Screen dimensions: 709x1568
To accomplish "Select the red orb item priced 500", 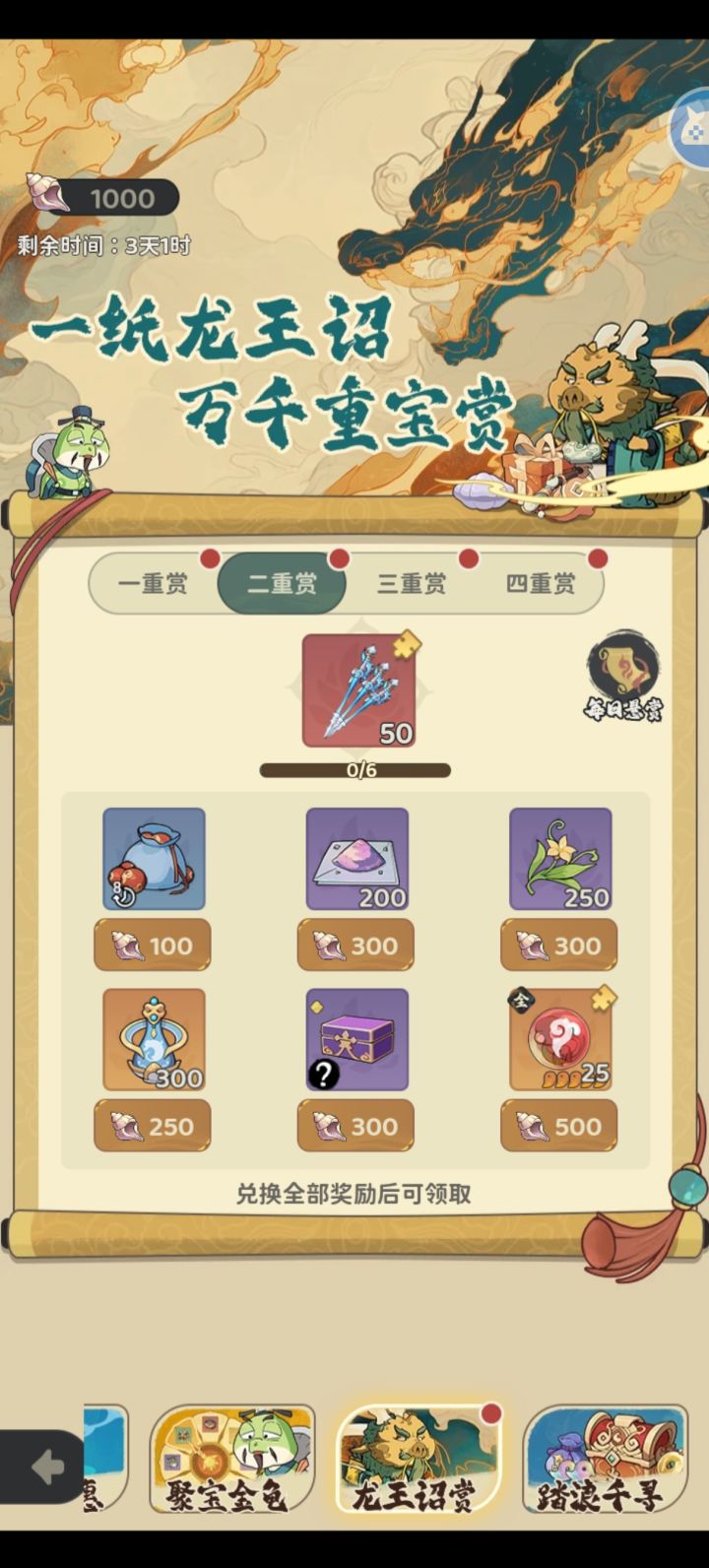I will click(x=558, y=1039).
